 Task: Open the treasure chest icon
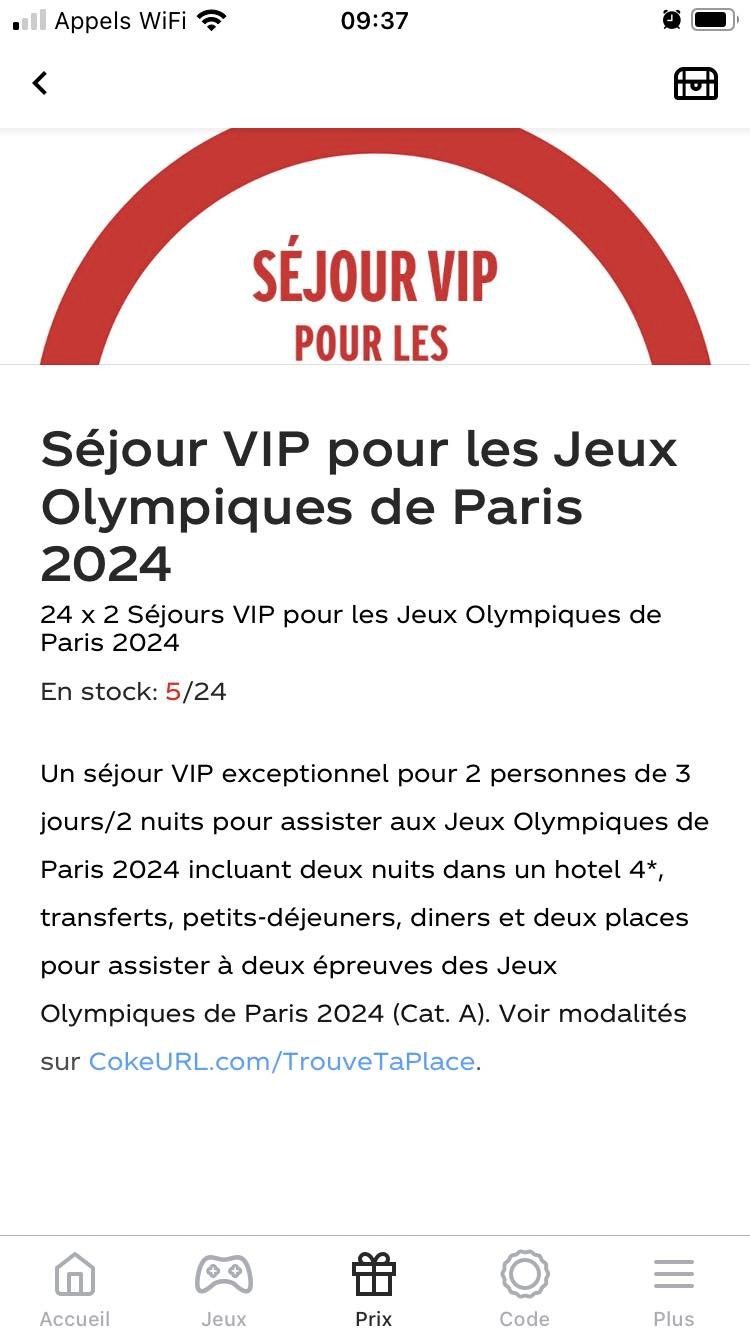click(695, 84)
